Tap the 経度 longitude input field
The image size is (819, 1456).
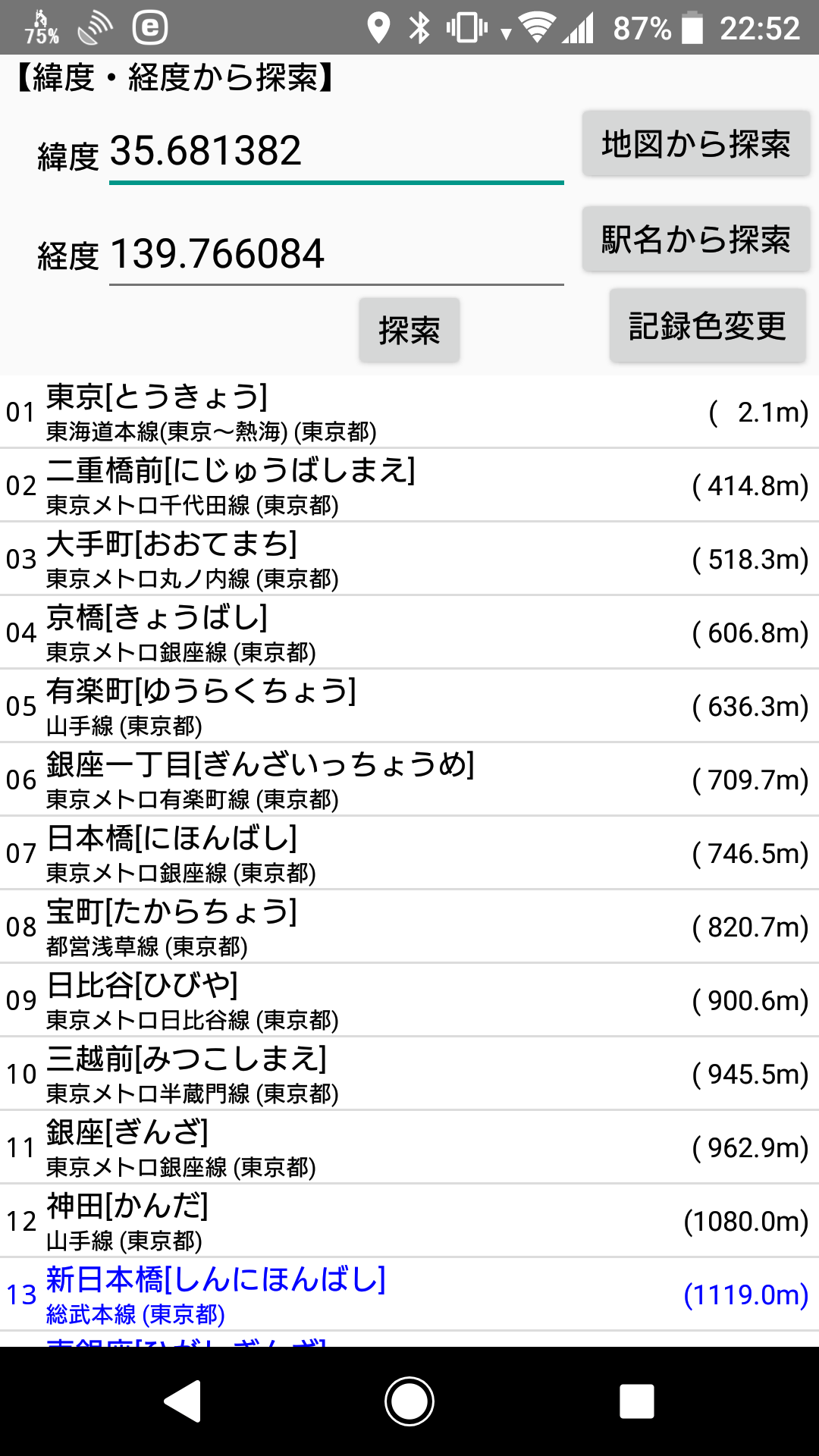coord(336,254)
